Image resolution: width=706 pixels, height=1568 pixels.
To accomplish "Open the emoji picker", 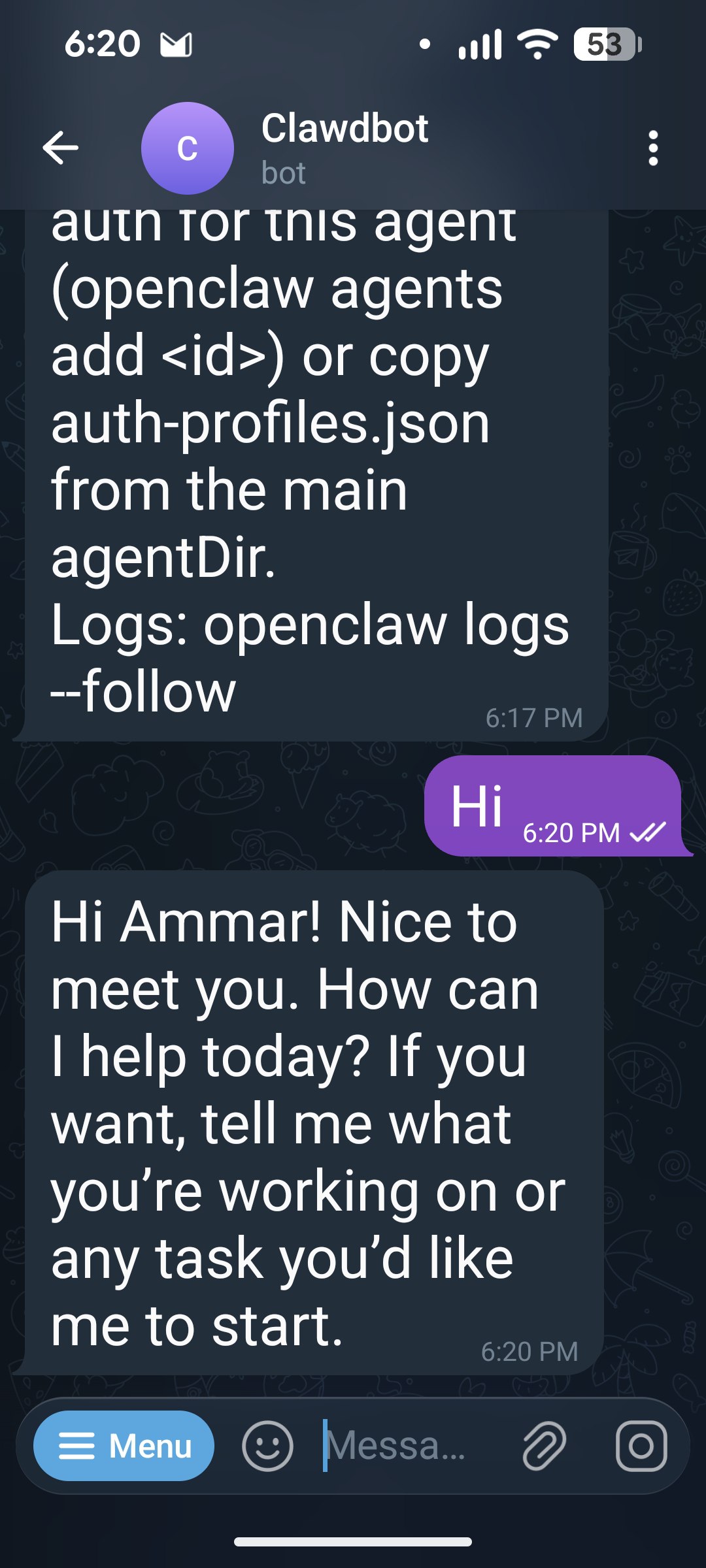I will pos(267,1446).
